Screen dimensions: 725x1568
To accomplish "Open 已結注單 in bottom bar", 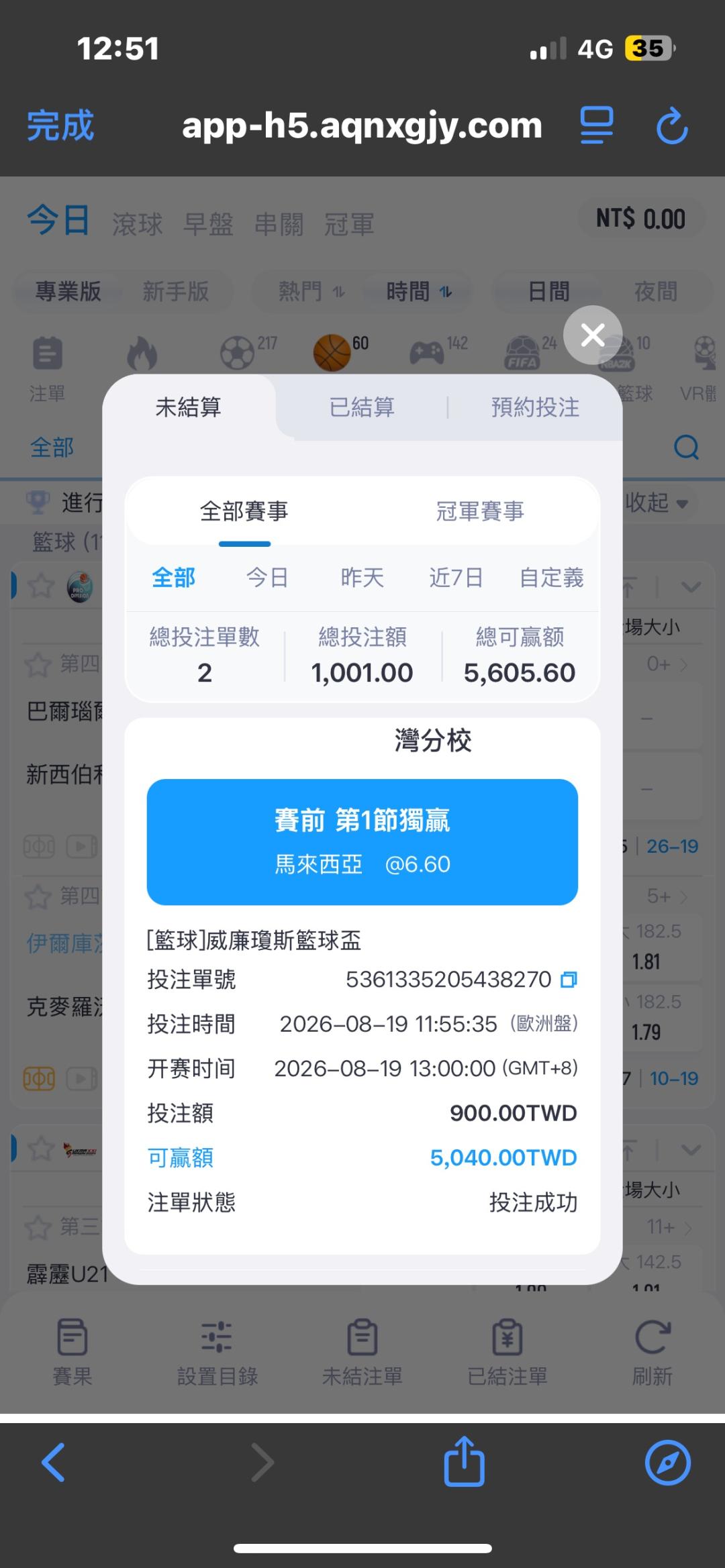I will [x=507, y=1351].
